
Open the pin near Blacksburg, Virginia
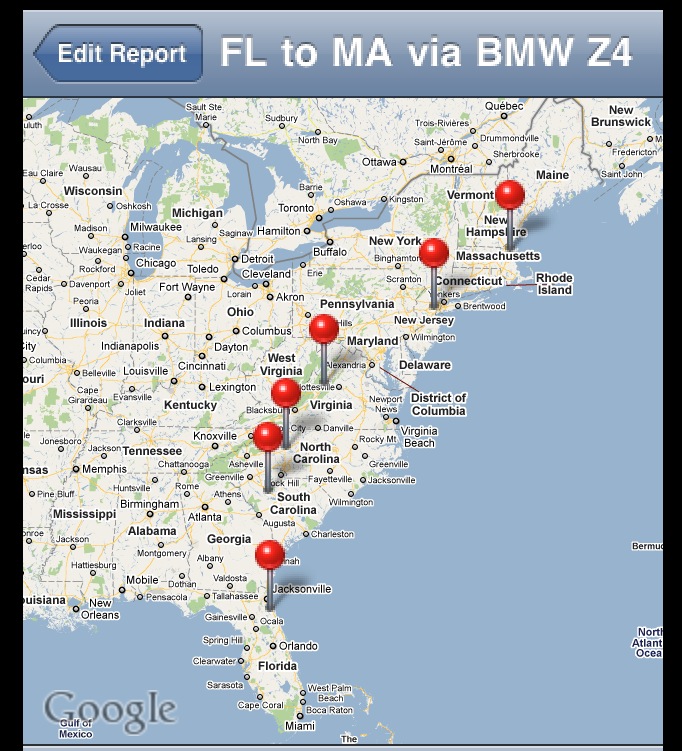[x=286, y=393]
